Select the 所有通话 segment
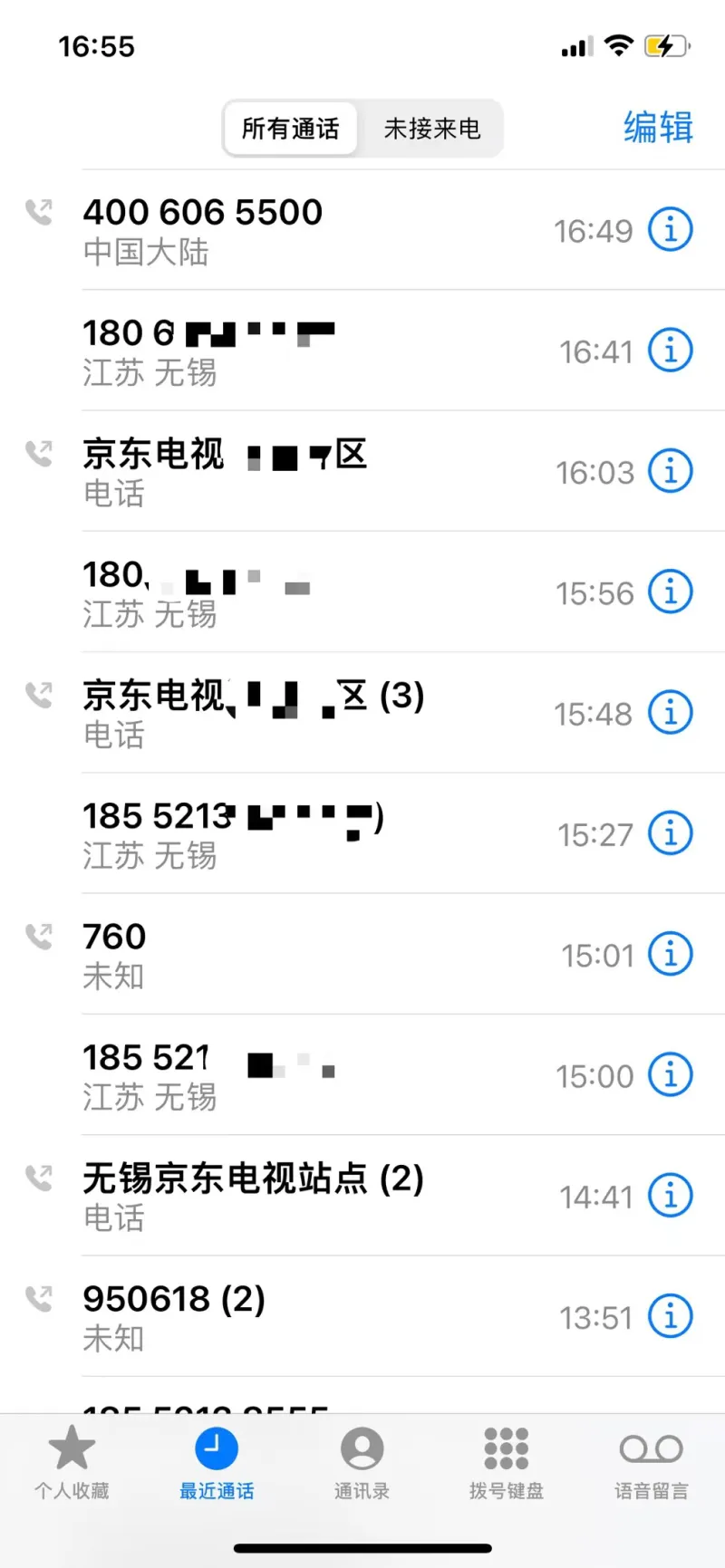The image size is (725, 1568). pos(291,129)
